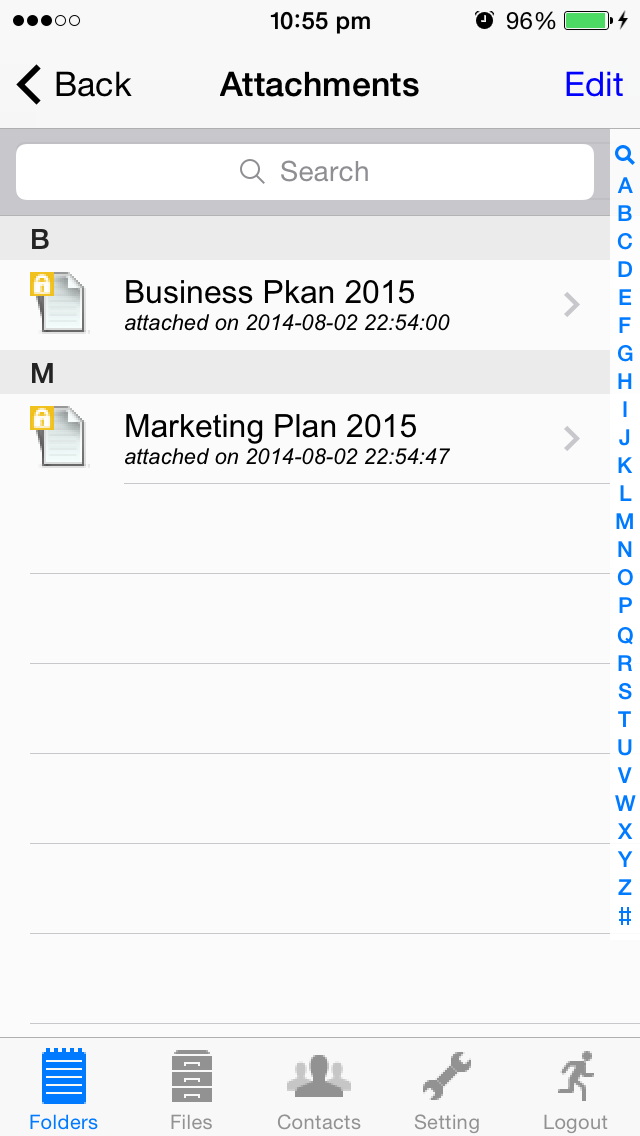Tap Edit to modify the attachments
This screenshot has width=640, height=1136.
(594, 85)
